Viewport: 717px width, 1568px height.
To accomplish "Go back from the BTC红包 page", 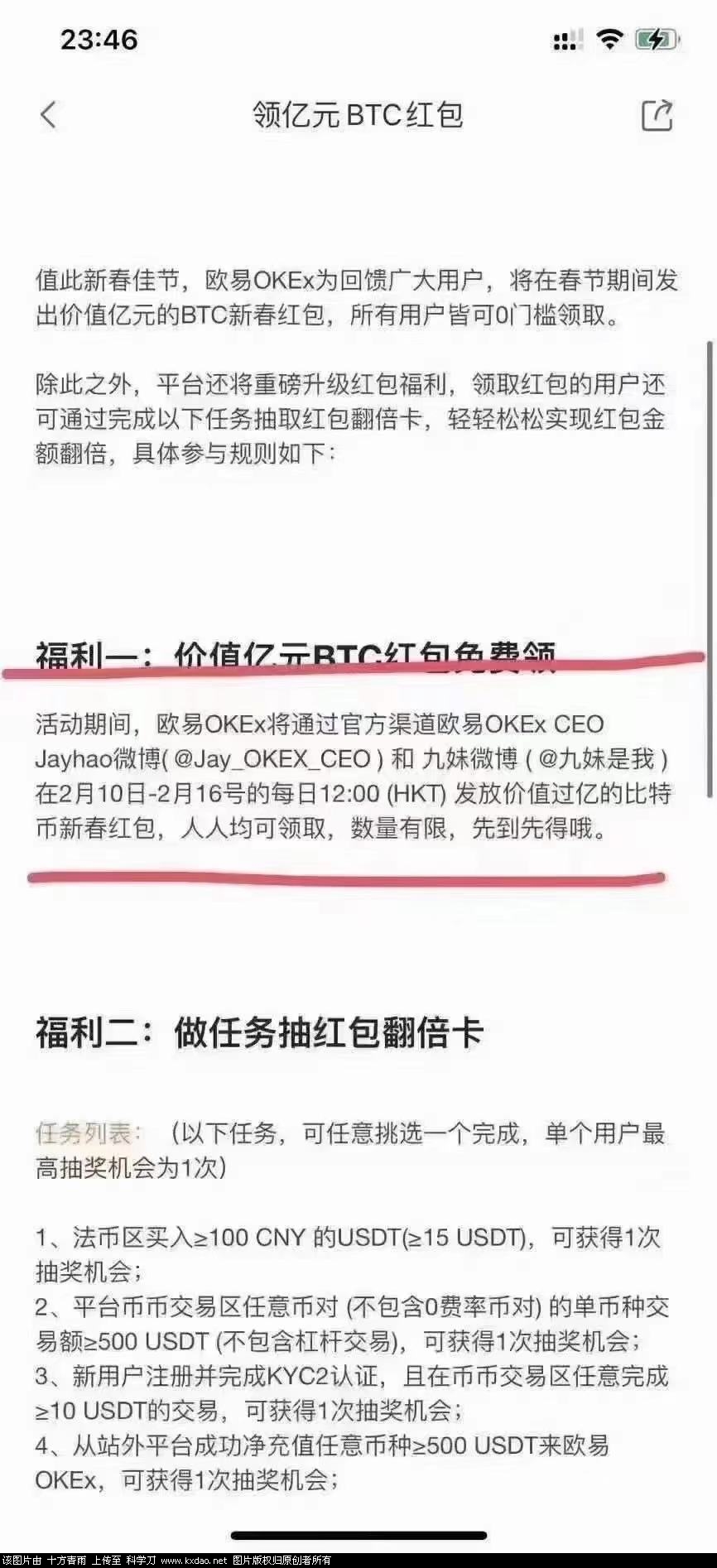I will click(49, 115).
